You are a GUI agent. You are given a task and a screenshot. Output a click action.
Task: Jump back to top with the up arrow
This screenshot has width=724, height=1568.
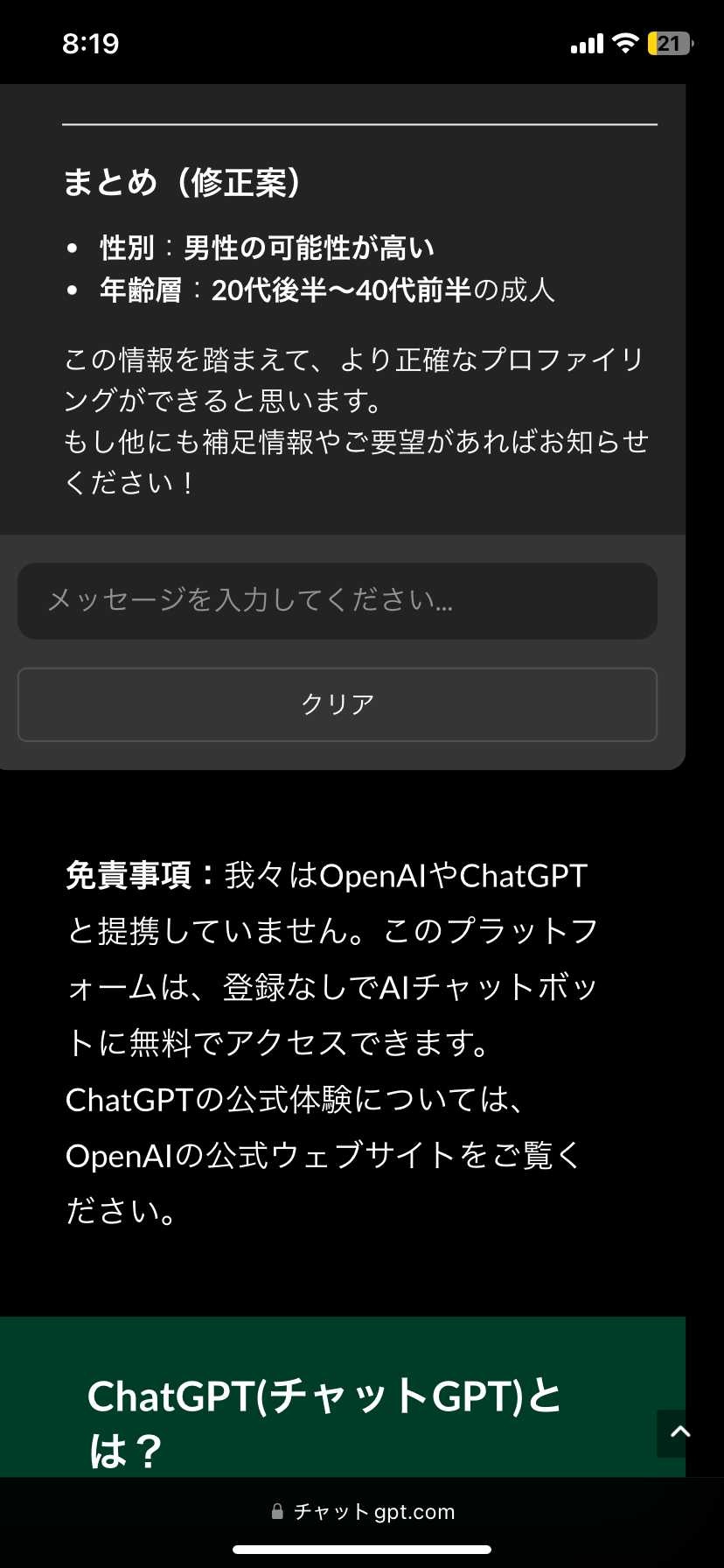coord(679,1432)
